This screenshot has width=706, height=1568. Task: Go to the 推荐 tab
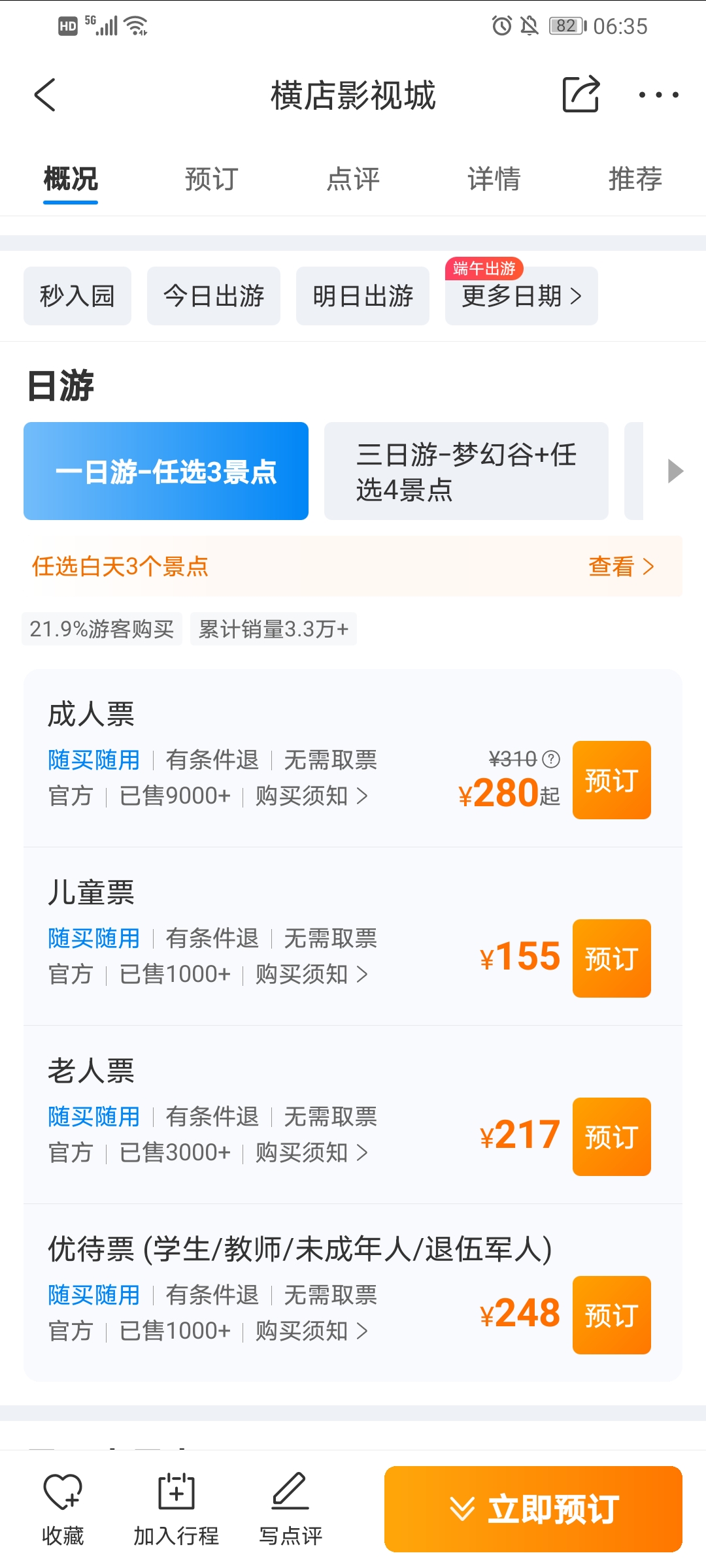[635, 179]
